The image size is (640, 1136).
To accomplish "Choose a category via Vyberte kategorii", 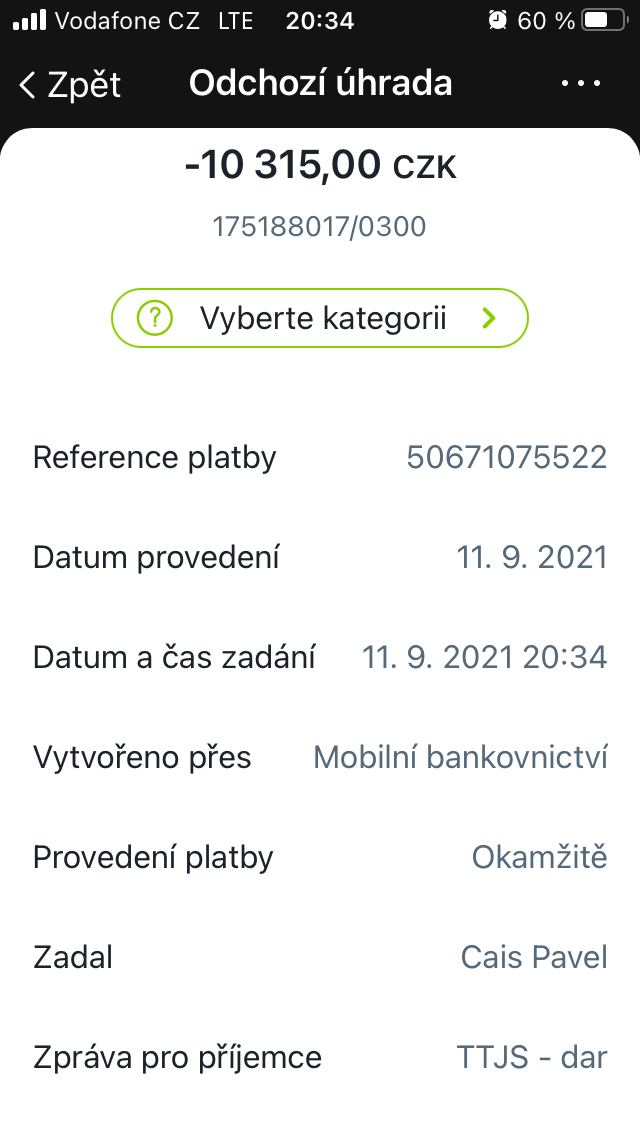I will click(320, 318).
